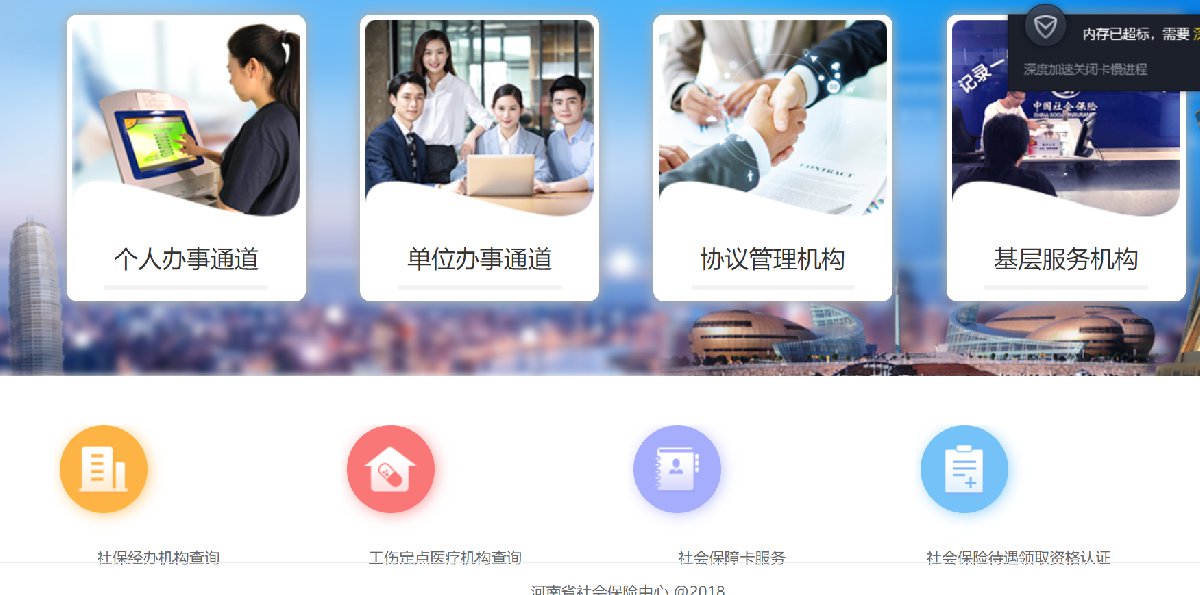The width and height of the screenshot is (1200, 595).
Task: Open the 单位办事通道 card
Action: 479,158
